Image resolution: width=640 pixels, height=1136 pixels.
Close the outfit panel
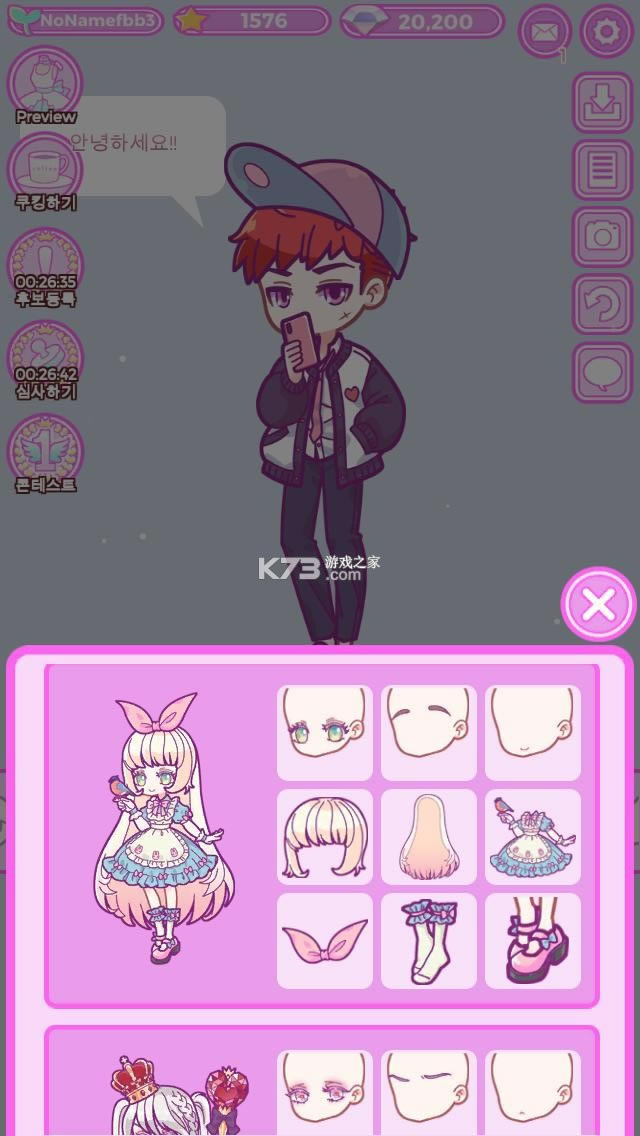[x=598, y=604]
